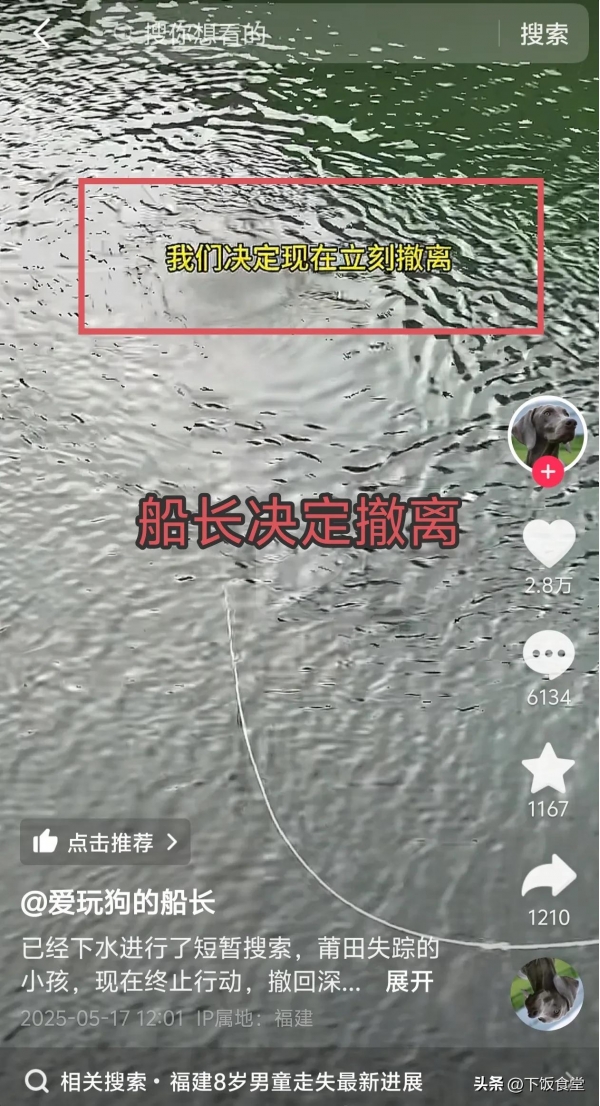Like this video with the heart icon
Viewport: 600px width, 1106px height.
tap(549, 543)
